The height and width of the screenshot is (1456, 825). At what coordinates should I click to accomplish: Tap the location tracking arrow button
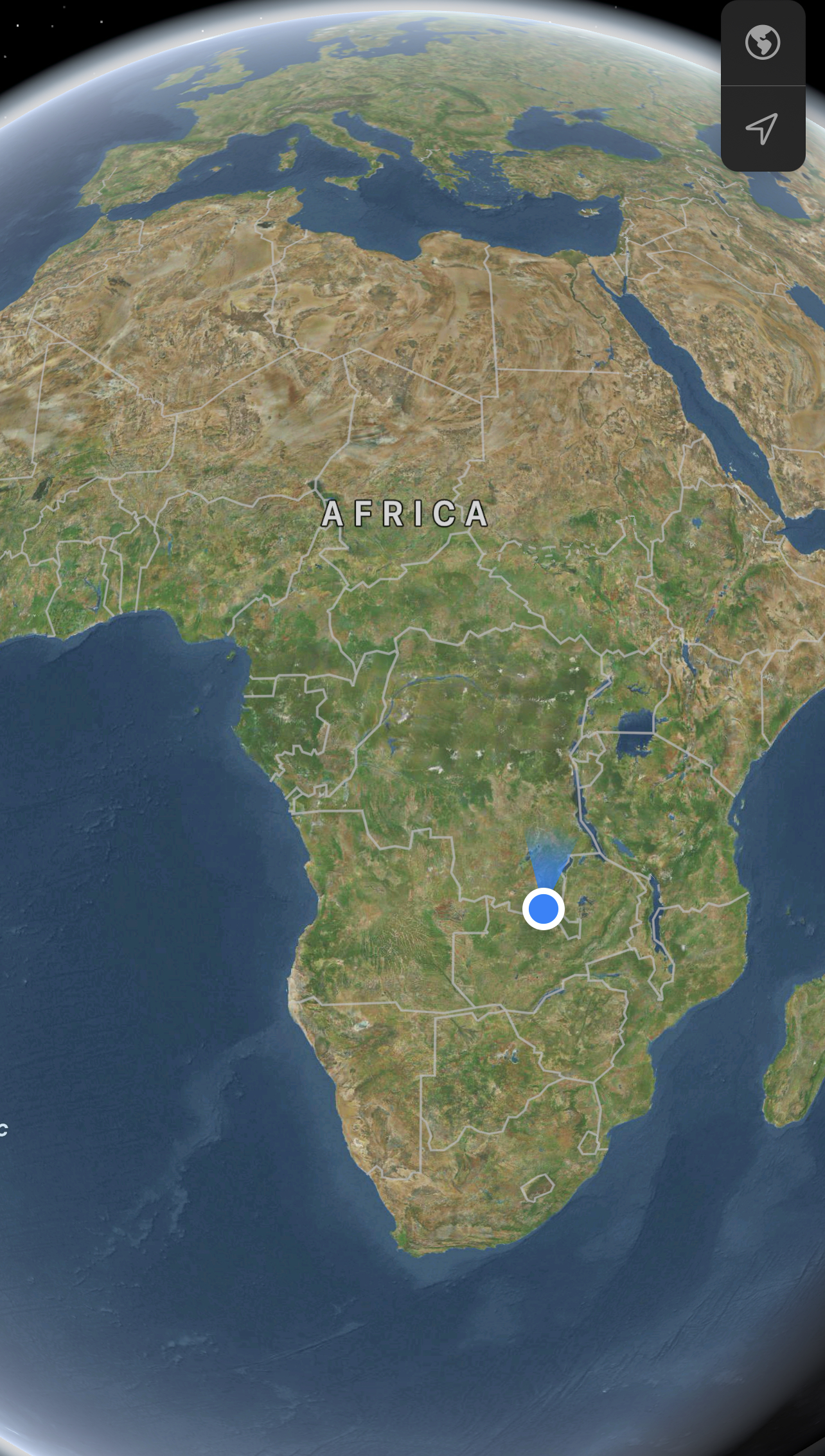pyautogui.click(x=763, y=129)
